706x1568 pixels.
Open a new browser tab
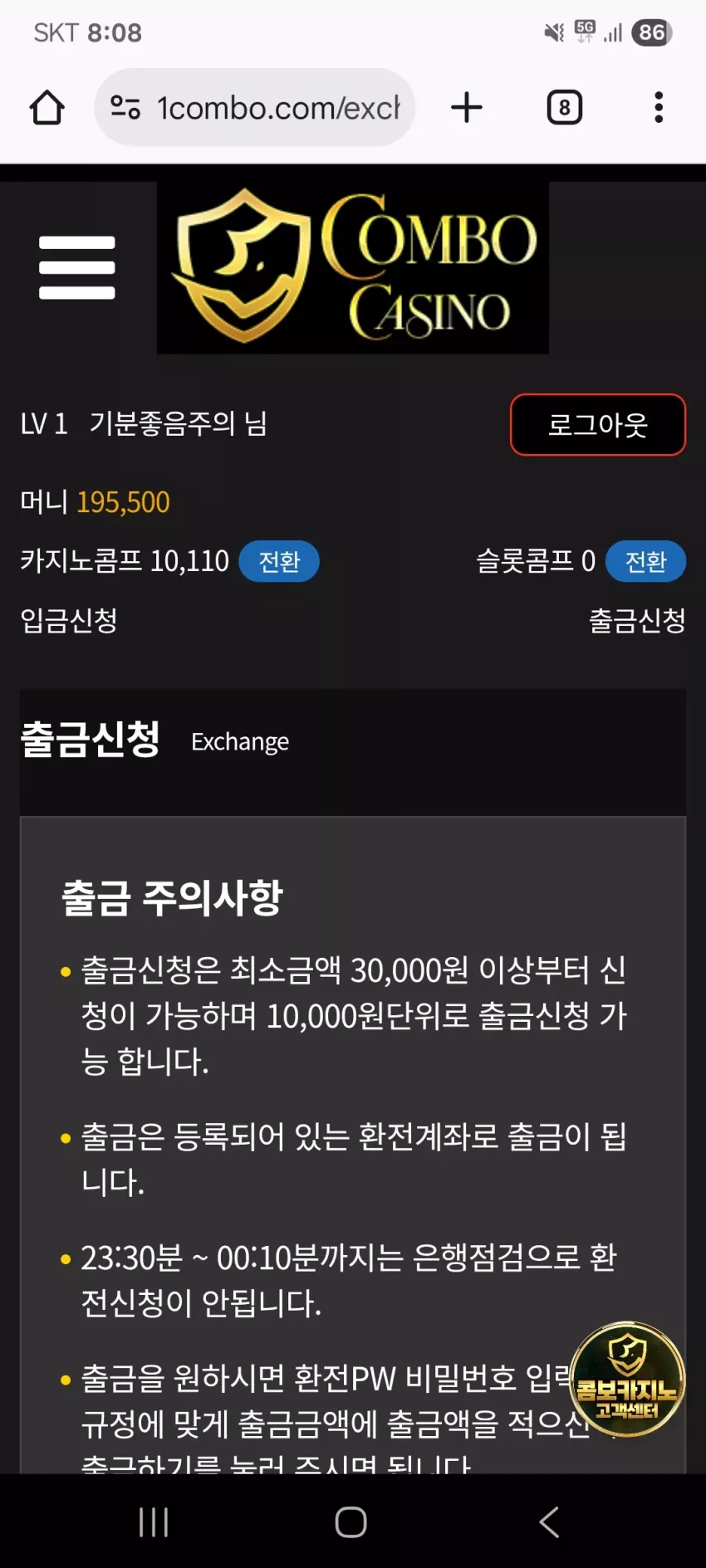[467, 108]
